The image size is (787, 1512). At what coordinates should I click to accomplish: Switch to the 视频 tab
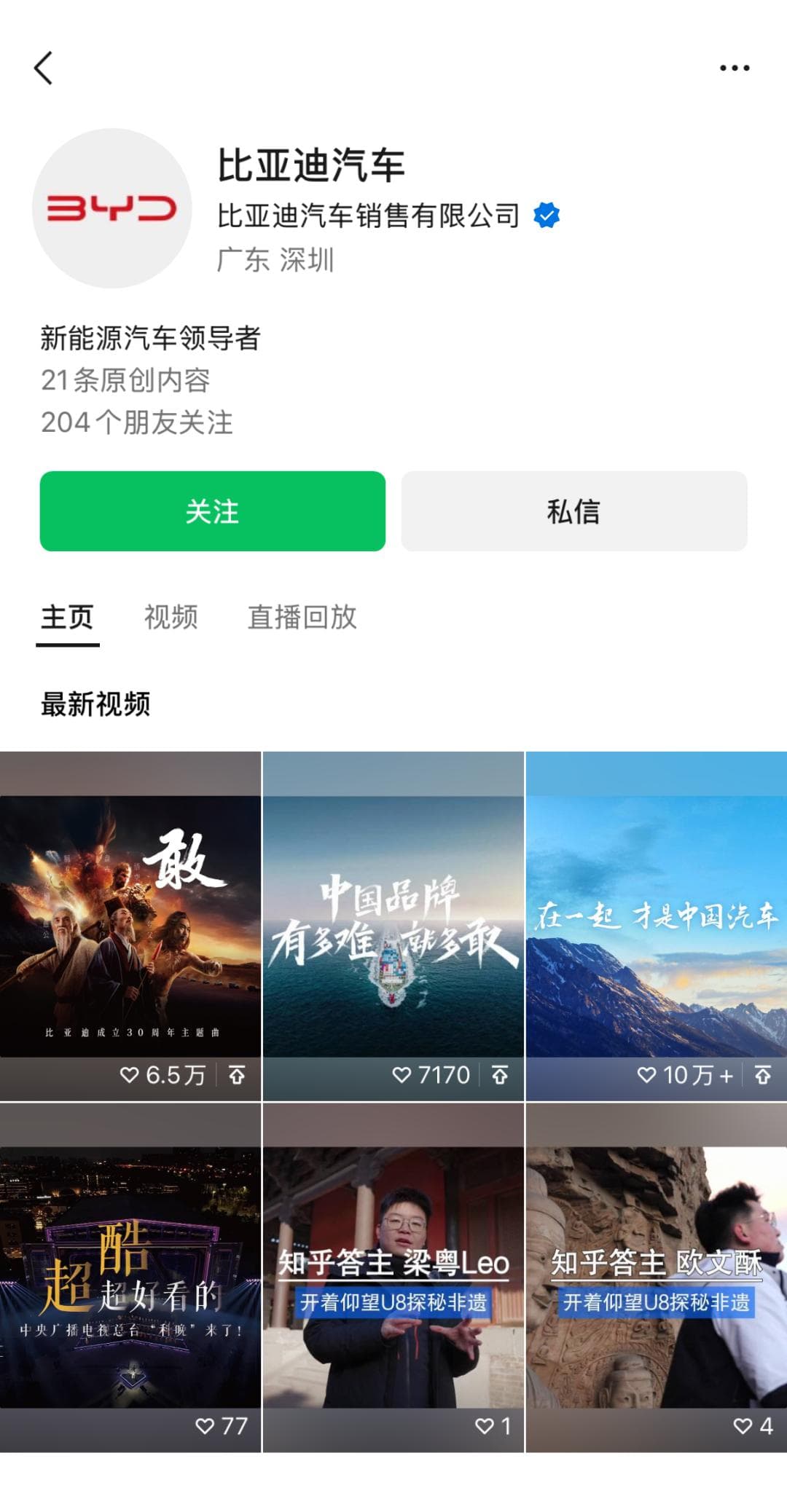point(171,618)
